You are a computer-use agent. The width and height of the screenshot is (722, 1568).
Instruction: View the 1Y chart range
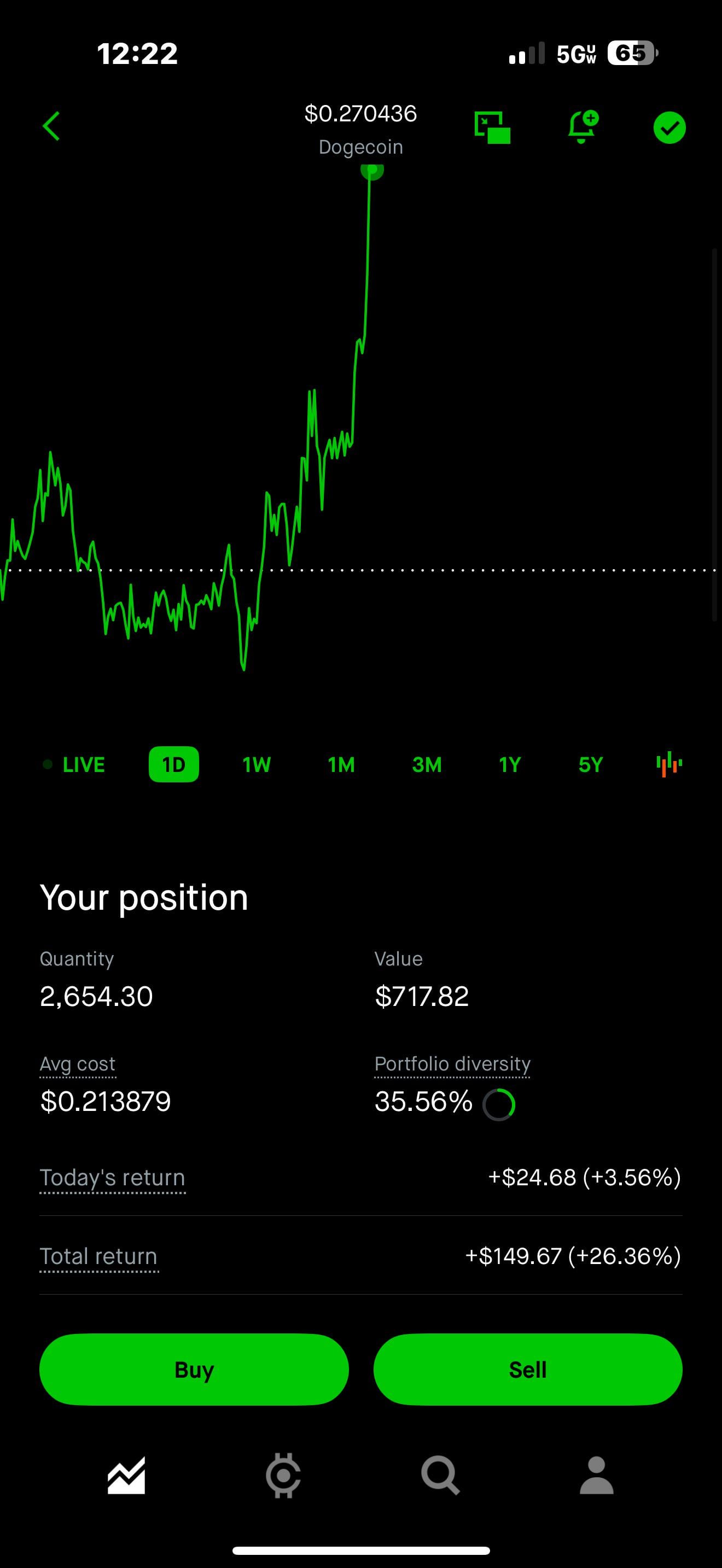pyautogui.click(x=510, y=764)
